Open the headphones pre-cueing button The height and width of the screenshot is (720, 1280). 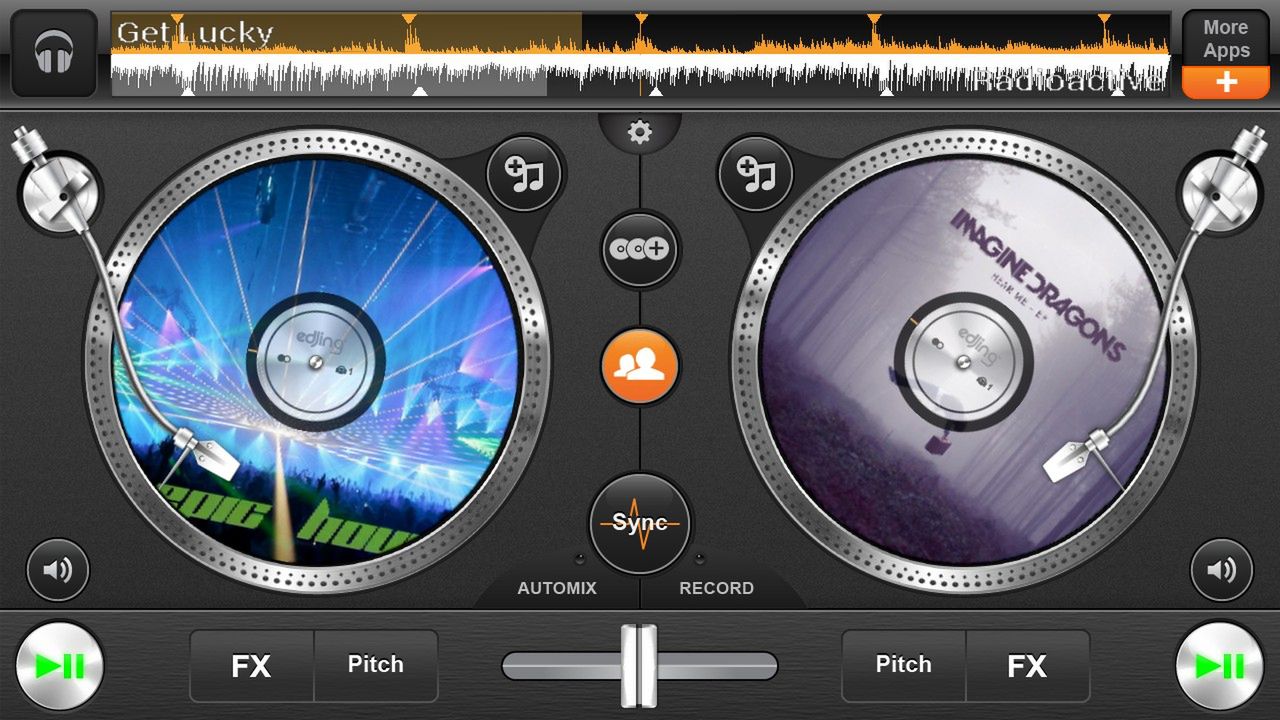pyautogui.click(x=54, y=53)
